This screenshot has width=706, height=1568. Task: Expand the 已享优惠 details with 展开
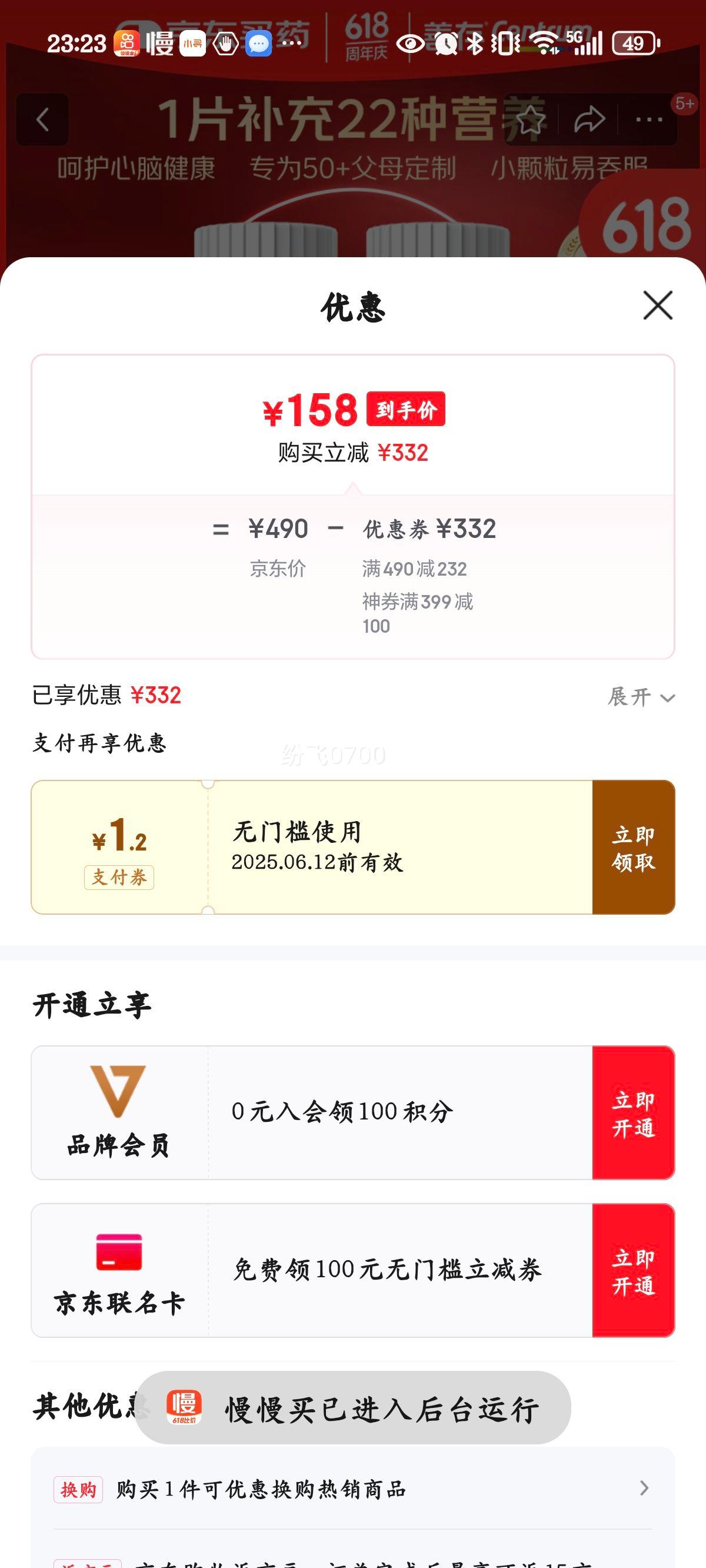[641, 697]
